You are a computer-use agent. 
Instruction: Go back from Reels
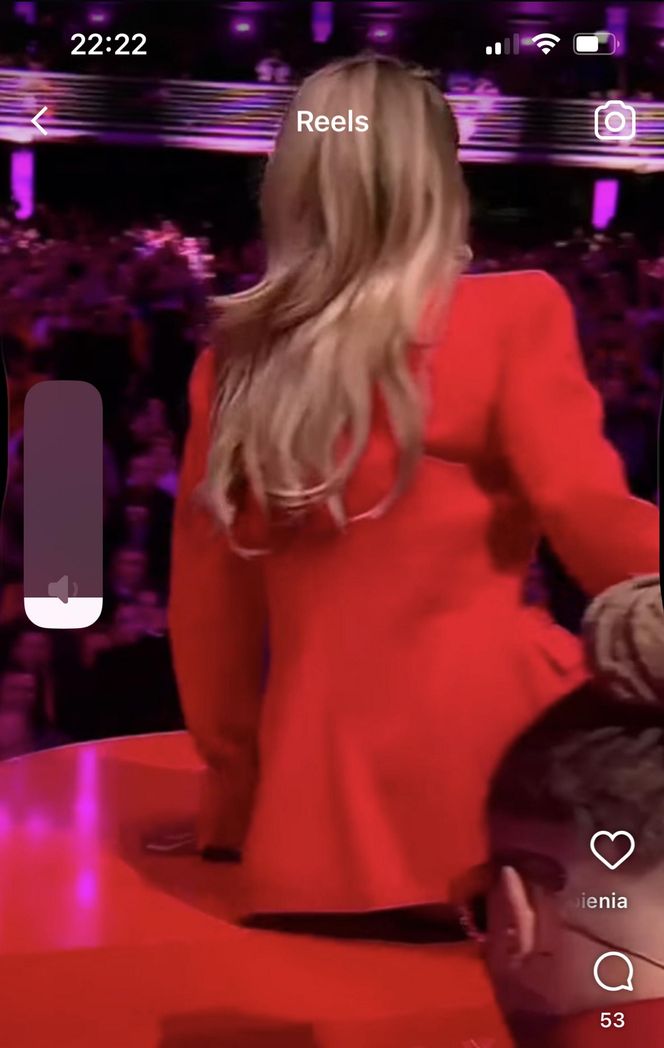click(x=39, y=122)
